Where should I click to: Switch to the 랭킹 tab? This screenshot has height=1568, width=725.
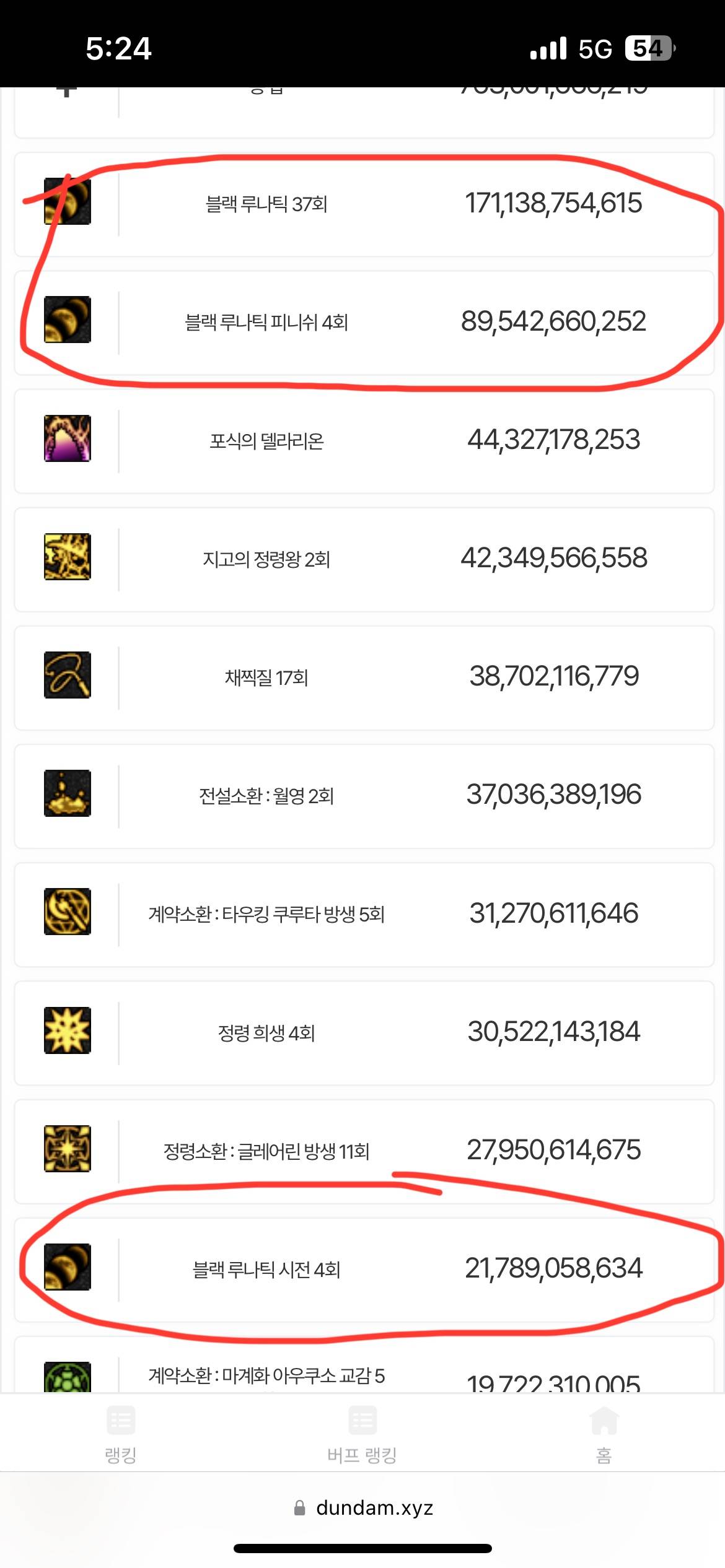[121, 1435]
